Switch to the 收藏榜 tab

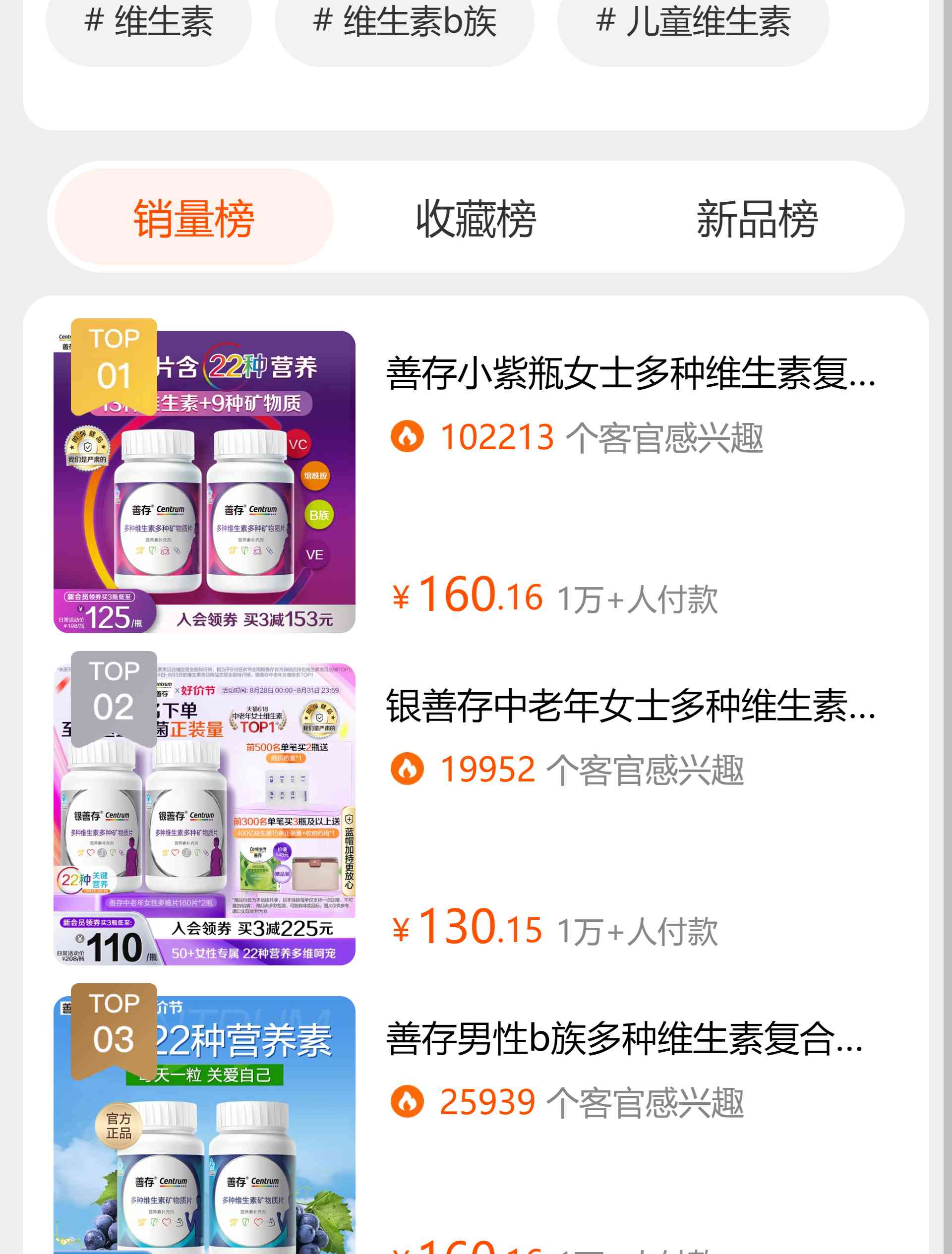click(x=476, y=218)
